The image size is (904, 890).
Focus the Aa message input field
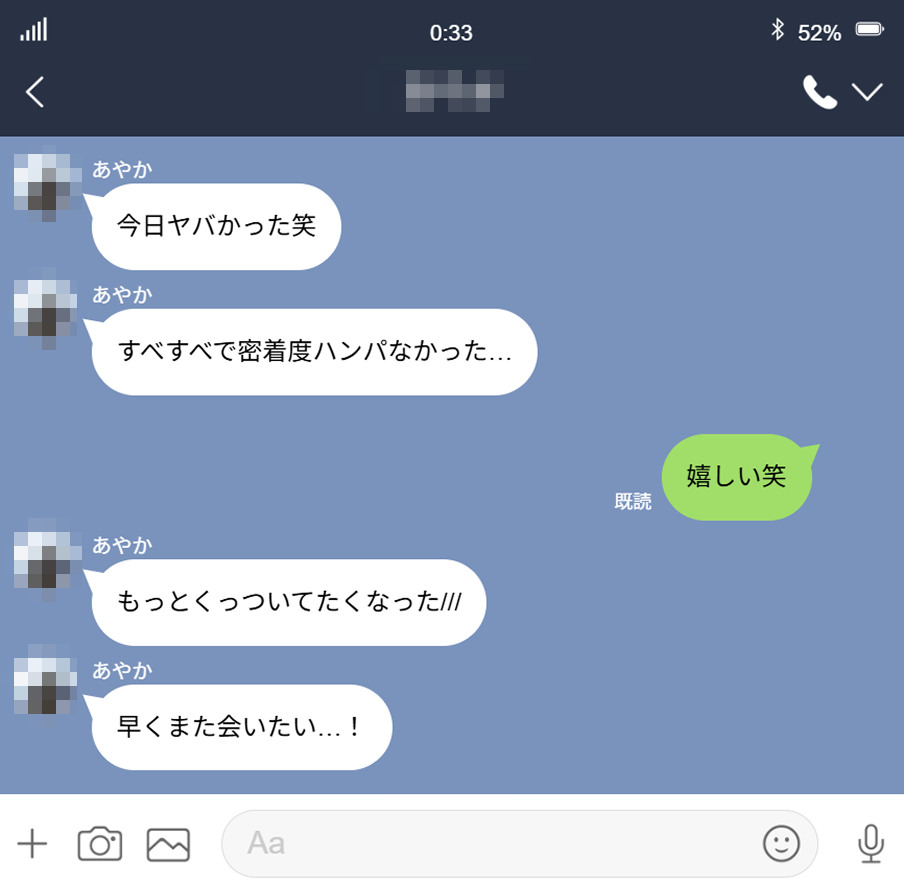tap(490, 844)
